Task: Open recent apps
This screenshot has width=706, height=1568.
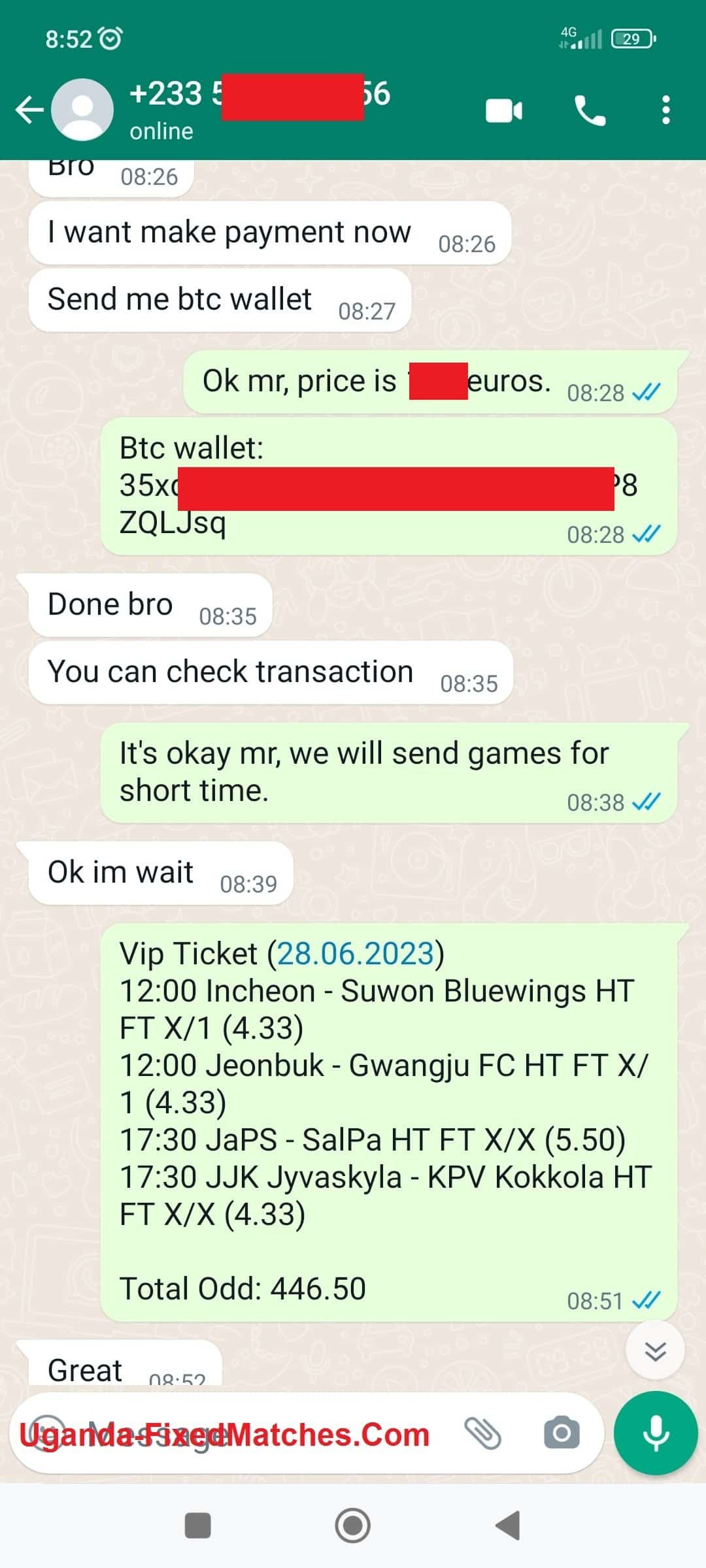Action: 198,1526
